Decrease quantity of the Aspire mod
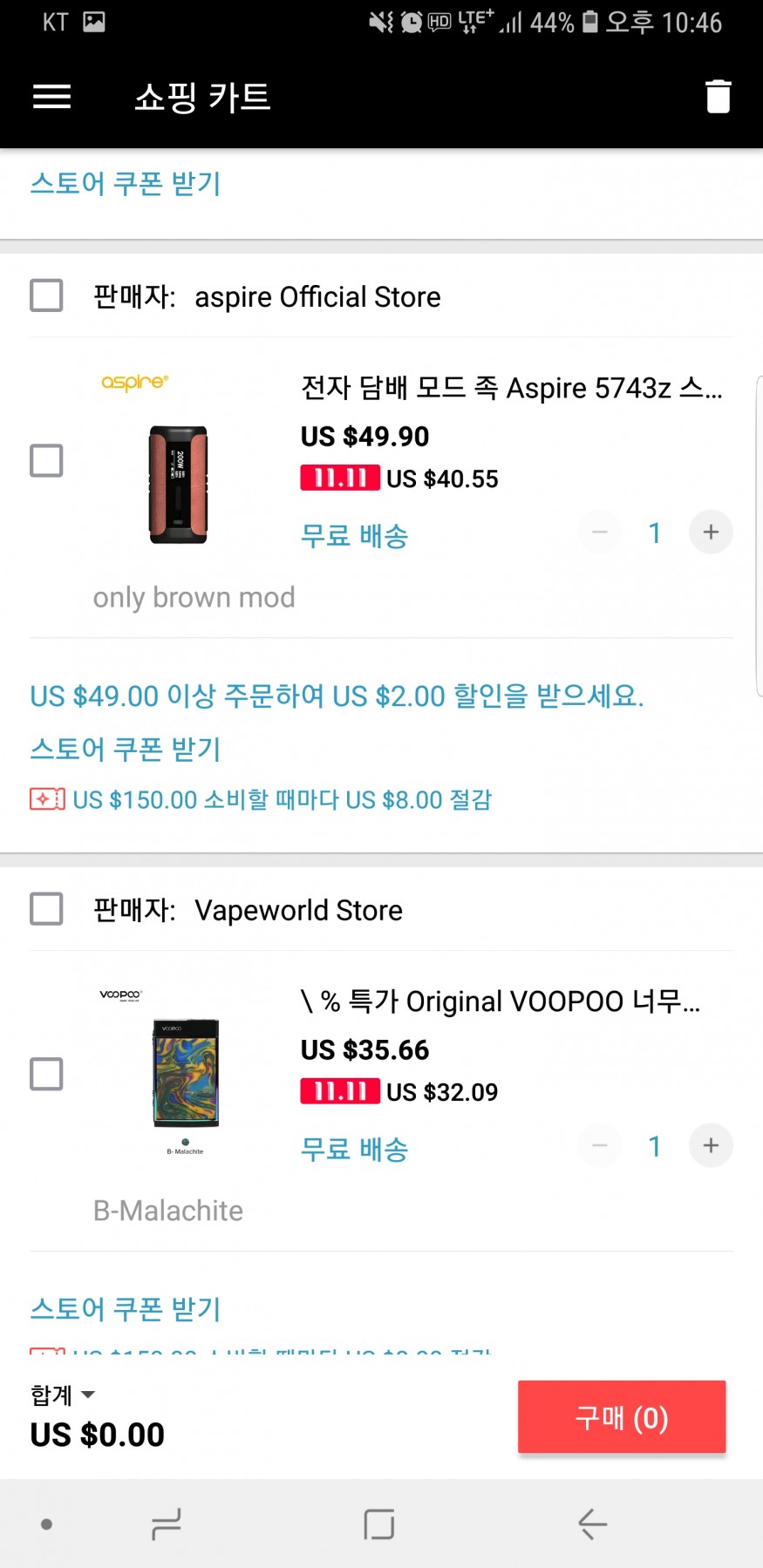Image resolution: width=763 pixels, height=1568 pixels. coord(600,533)
